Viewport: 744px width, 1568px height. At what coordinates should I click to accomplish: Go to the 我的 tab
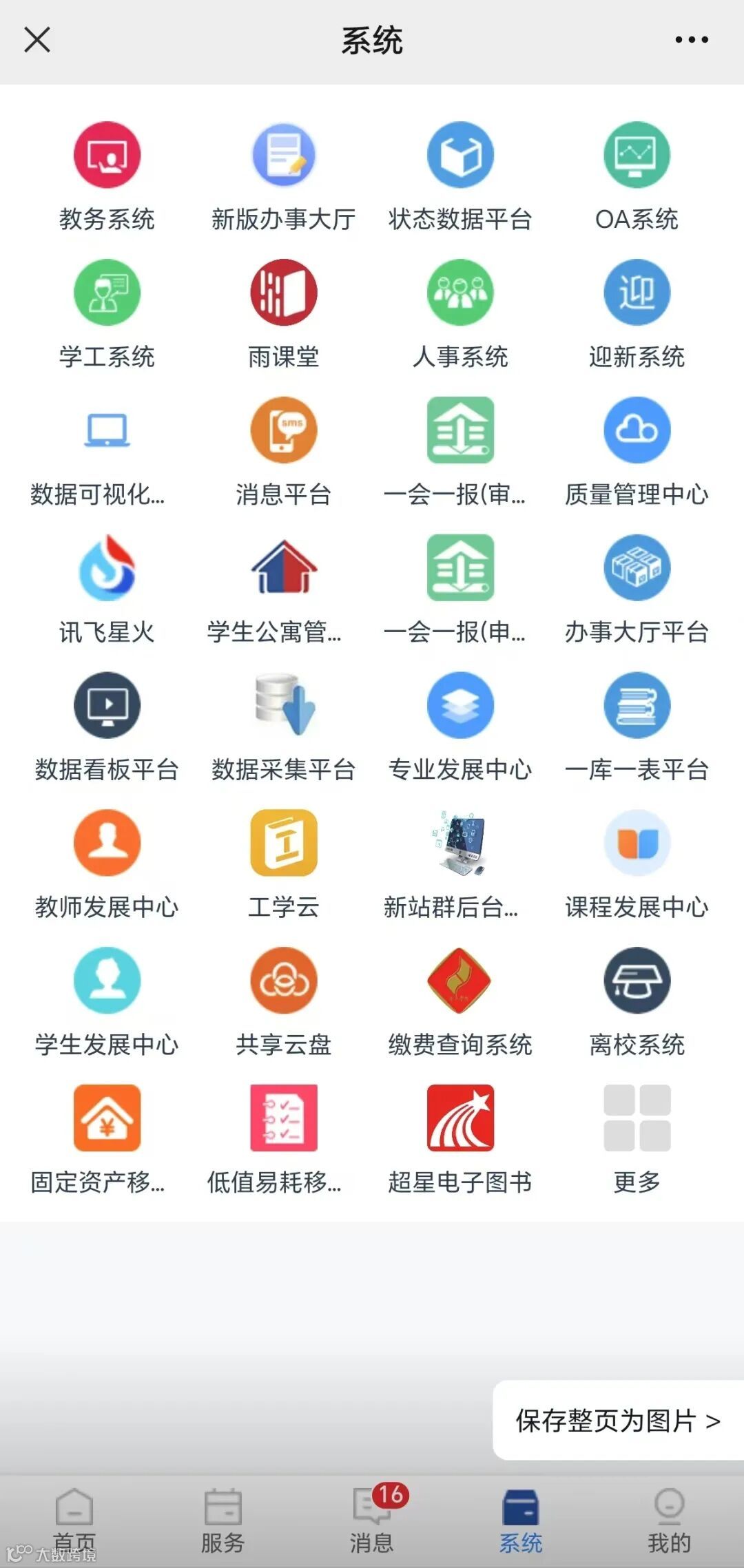tap(669, 1520)
